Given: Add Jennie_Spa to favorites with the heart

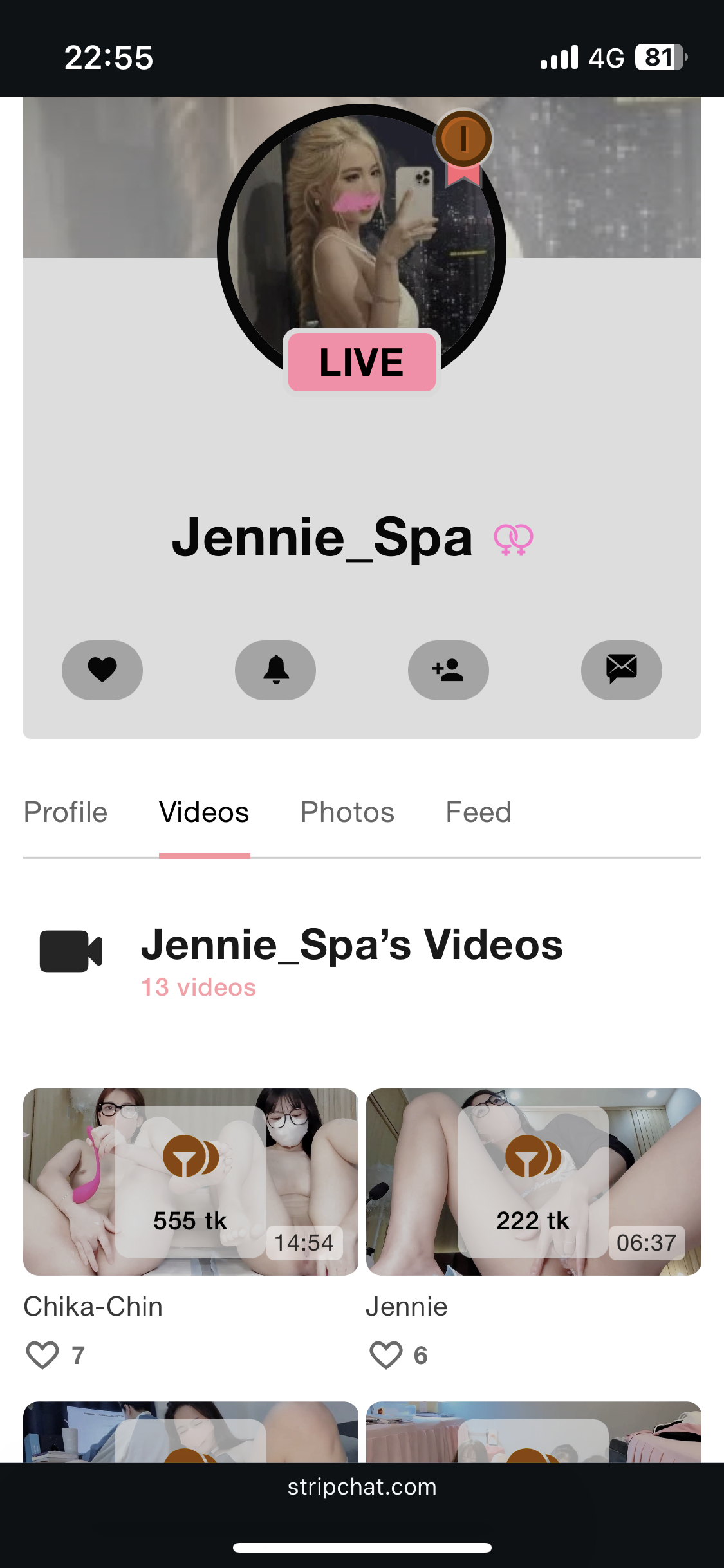Looking at the screenshot, I should pyautogui.click(x=102, y=670).
